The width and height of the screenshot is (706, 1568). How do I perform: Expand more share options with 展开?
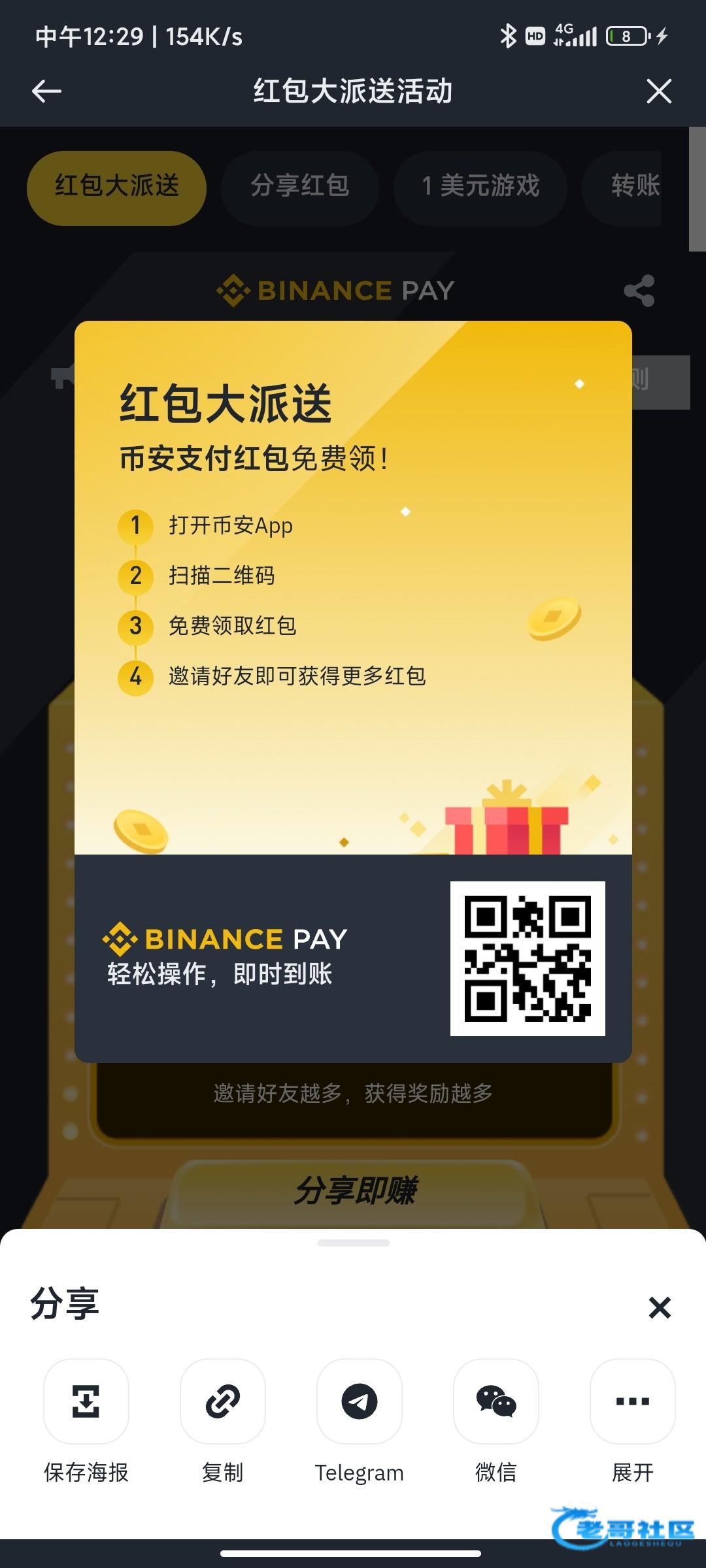pos(632,1401)
